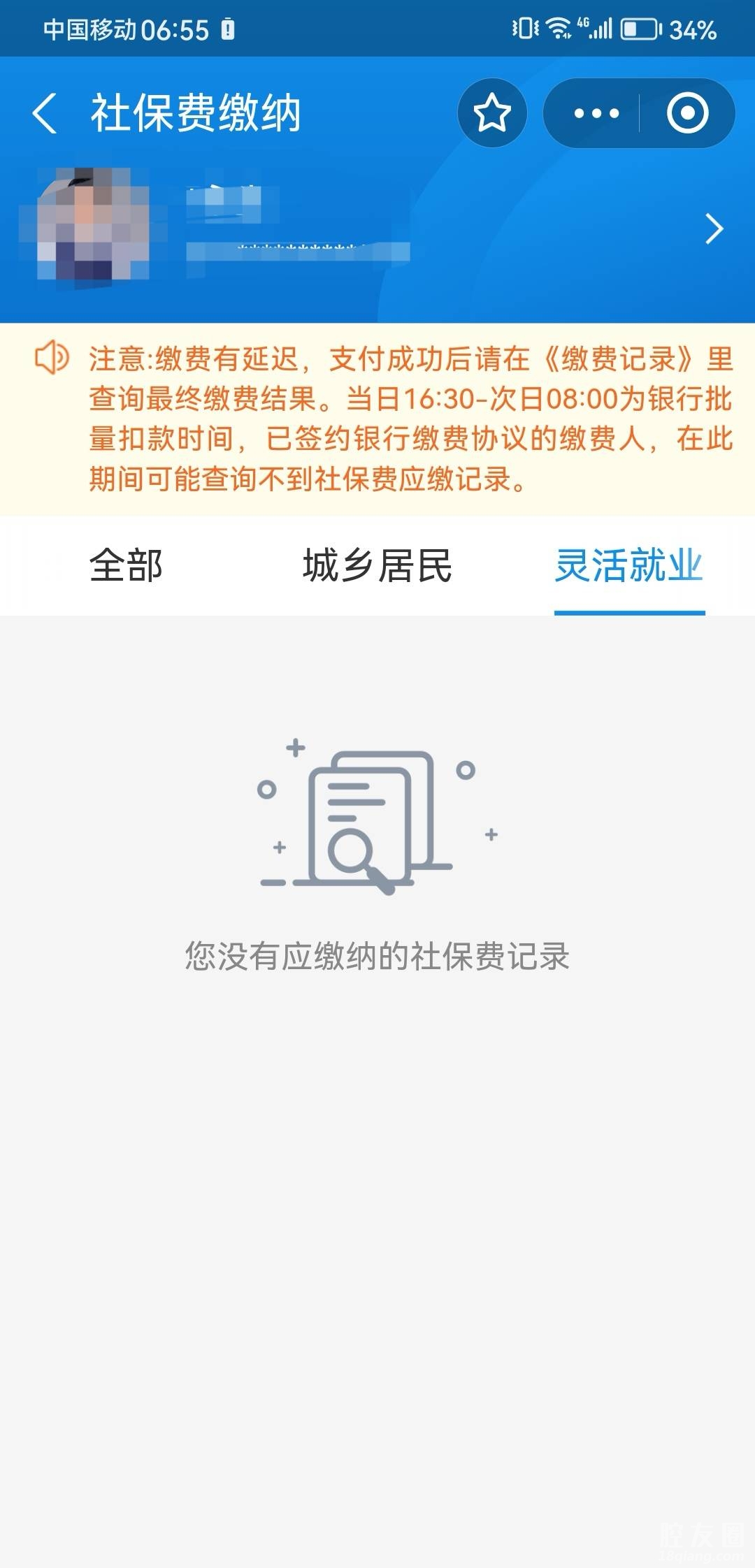Select the 灵活就业 tab
This screenshot has width=755, height=1568.
tap(629, 565)
